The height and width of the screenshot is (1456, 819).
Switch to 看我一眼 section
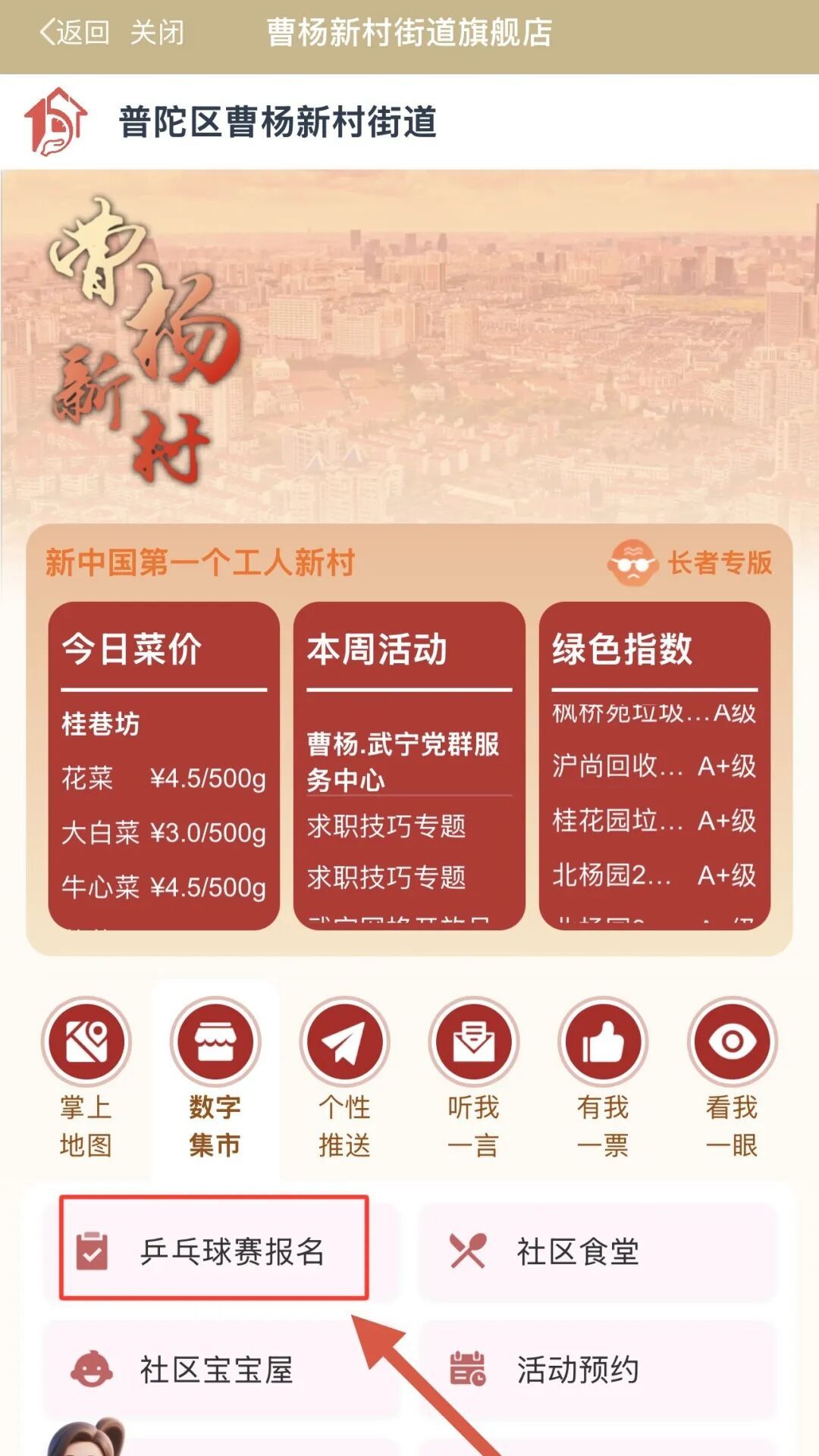tap(732, 1078)
